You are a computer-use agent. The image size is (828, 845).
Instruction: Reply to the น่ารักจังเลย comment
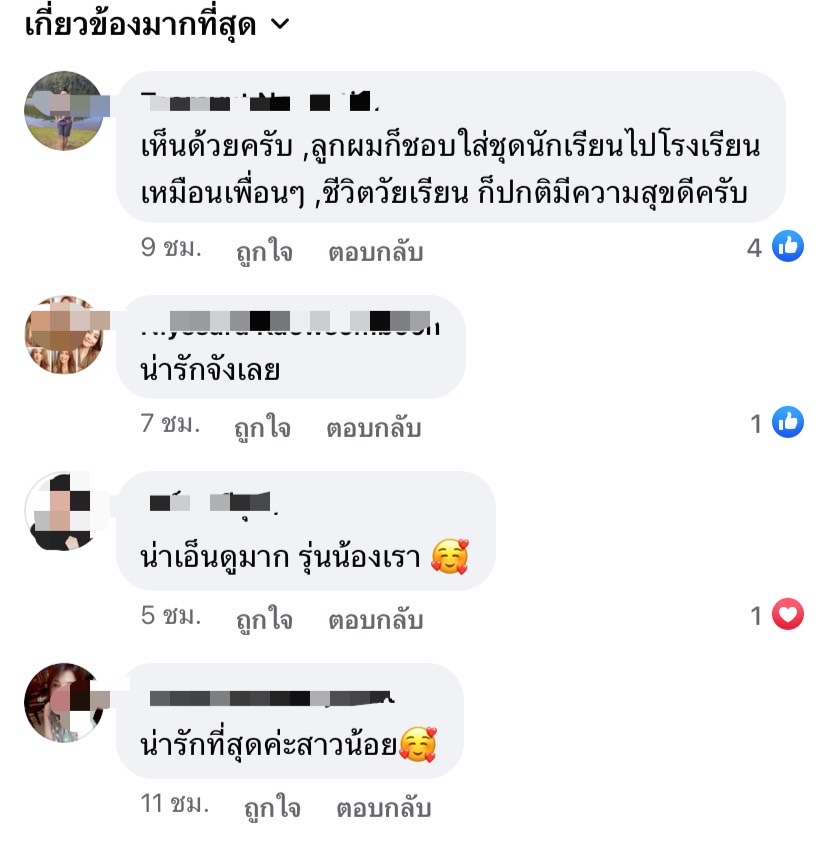click(x=374, y=428)
